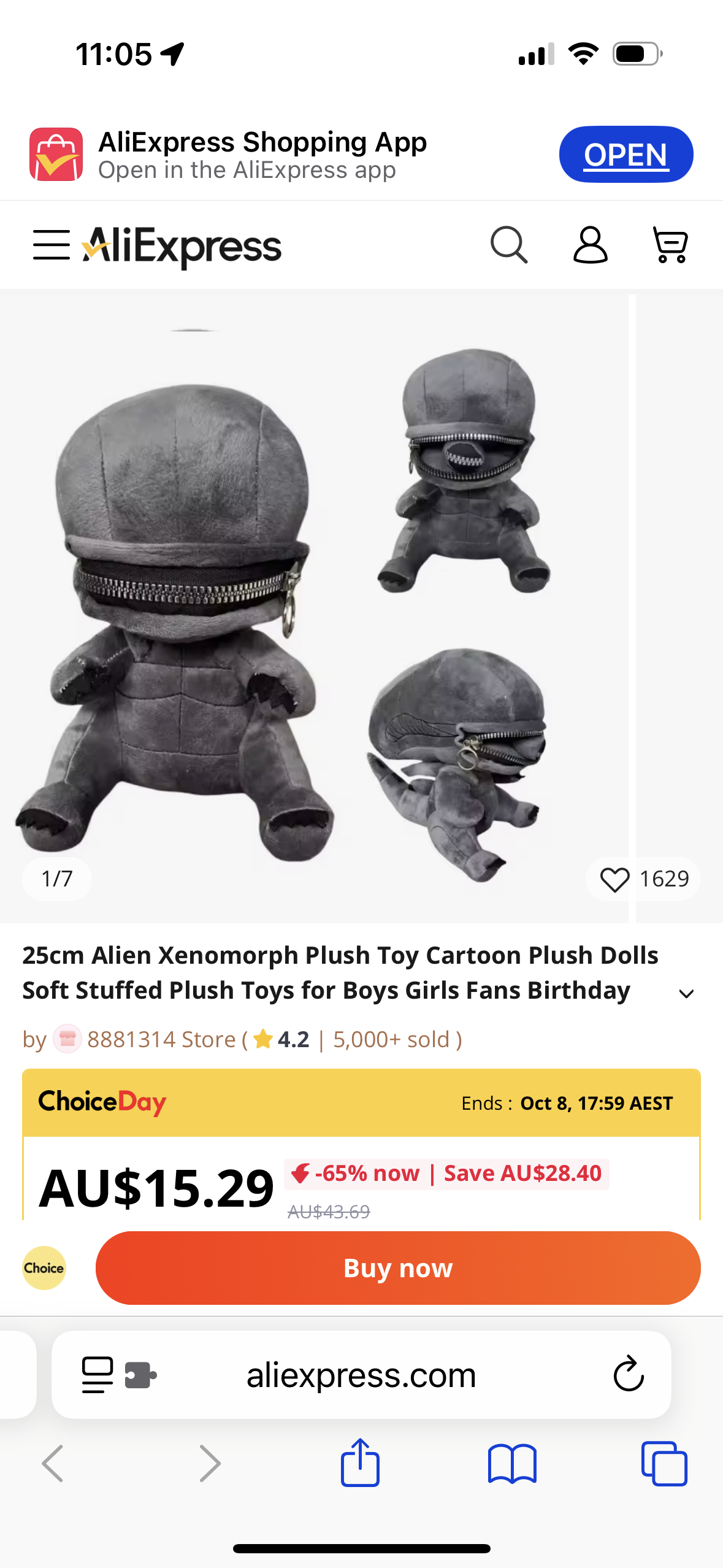The height and width of the screenshot is (1568, 723).
Task: Tap the aliexpress.com address bar
Action: pos(361,1375)
